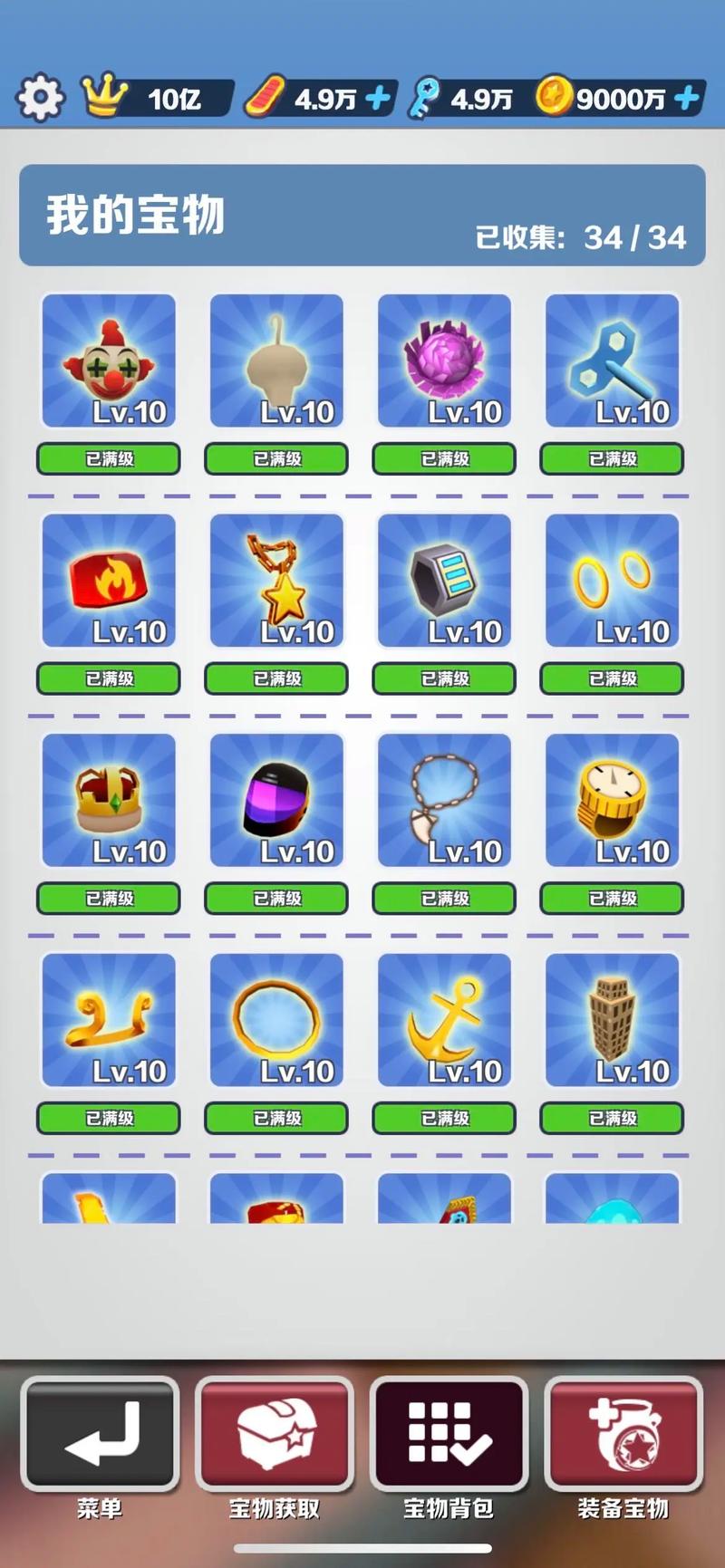Switch to 宝物背包 tab
The image size is (725, 1568).
click(449, 1434)
